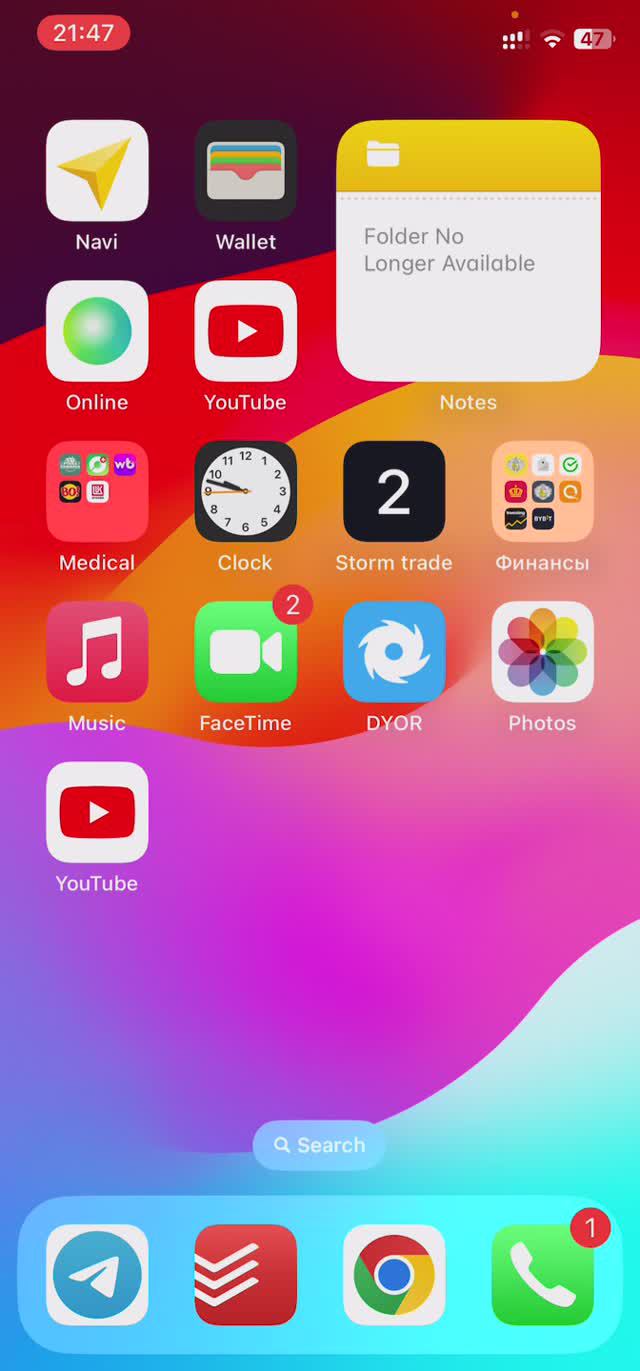640x1371 pixels.
Task: Open the Storm trade app
Action: (x=394, y=492)
